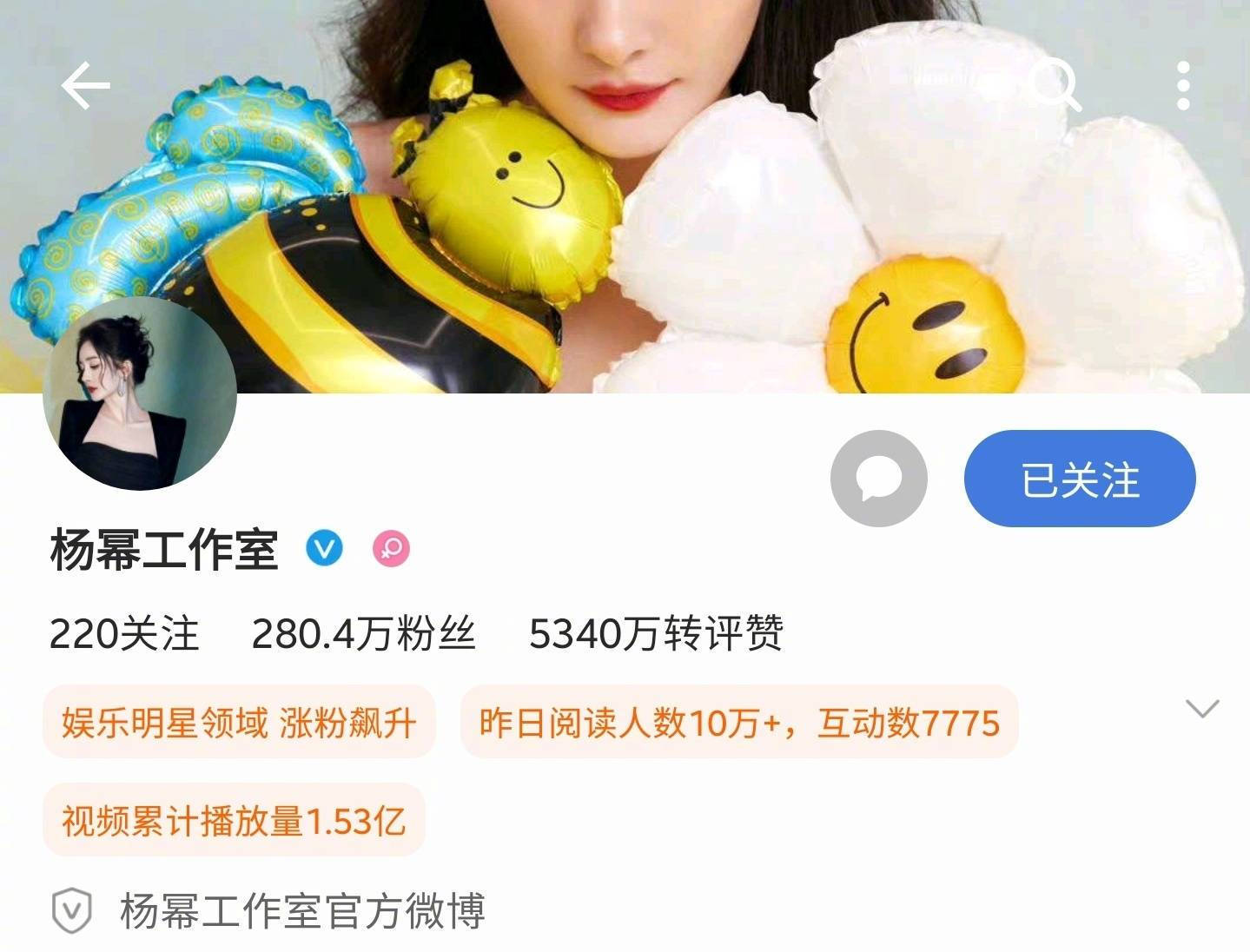Open the 280.4万粉丝 followers list
The width and height of the screenshot is (1250, 952).
[x=363, y=633]
